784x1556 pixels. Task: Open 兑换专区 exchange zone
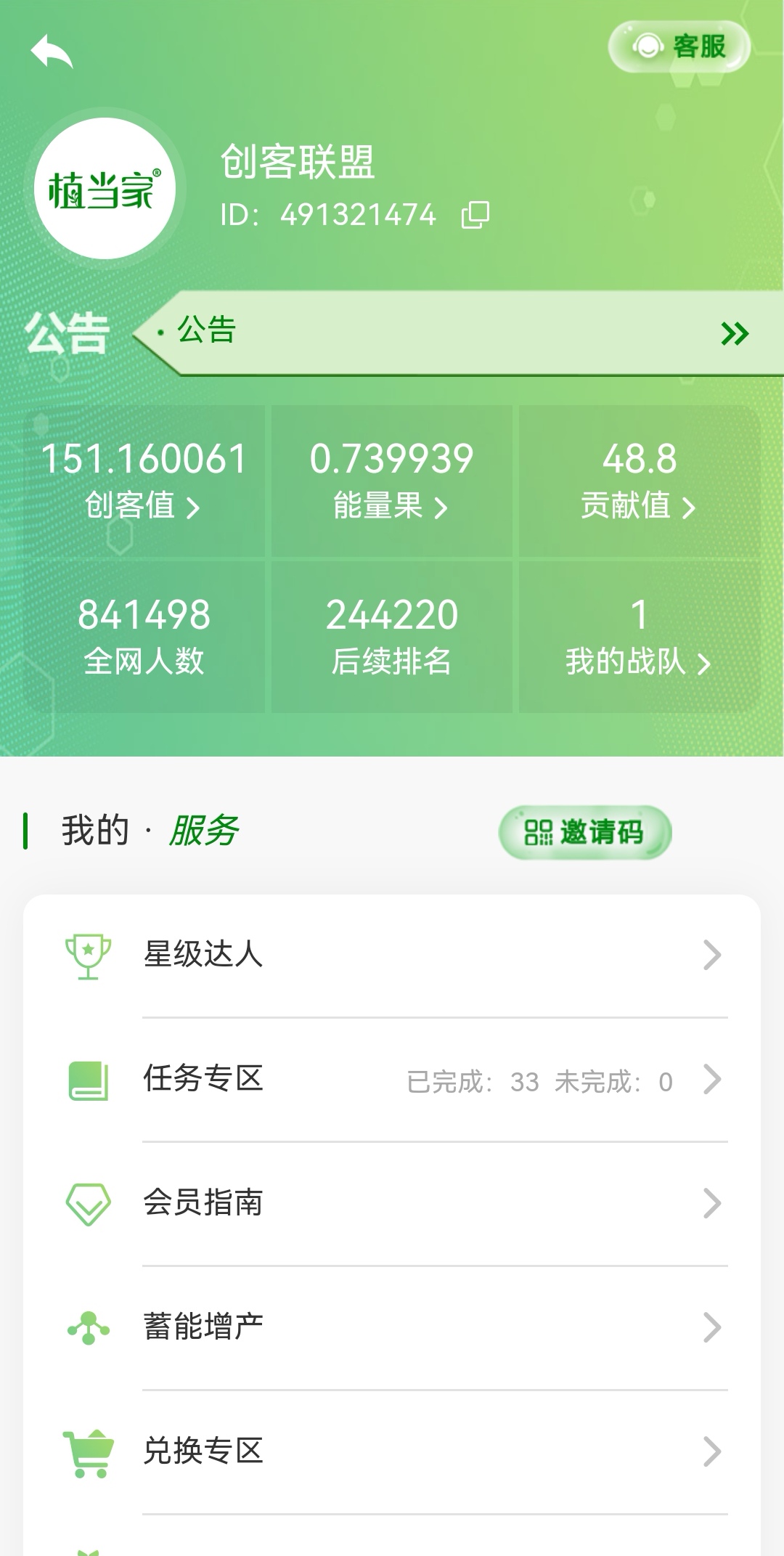click(392, 1451)
